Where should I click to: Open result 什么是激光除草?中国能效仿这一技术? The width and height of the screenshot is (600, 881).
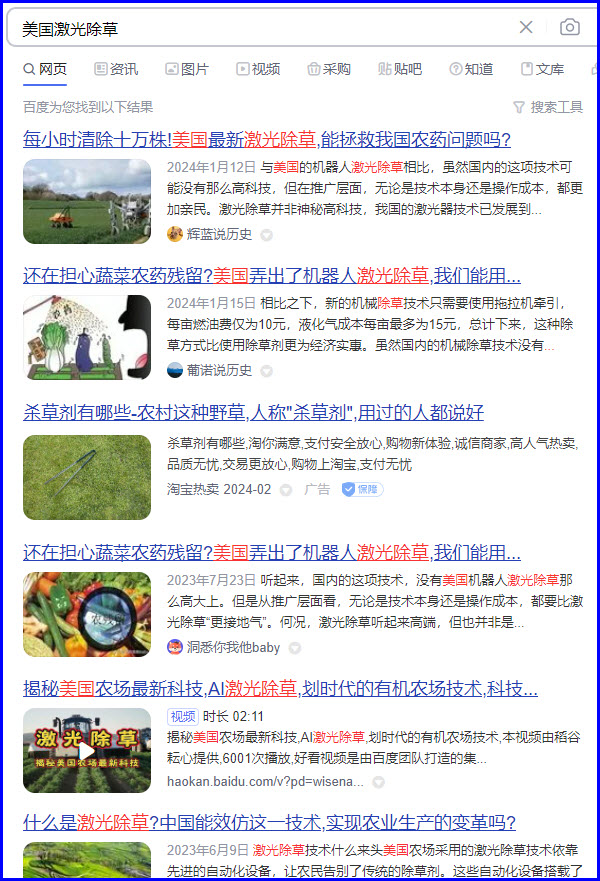point(269,823)
